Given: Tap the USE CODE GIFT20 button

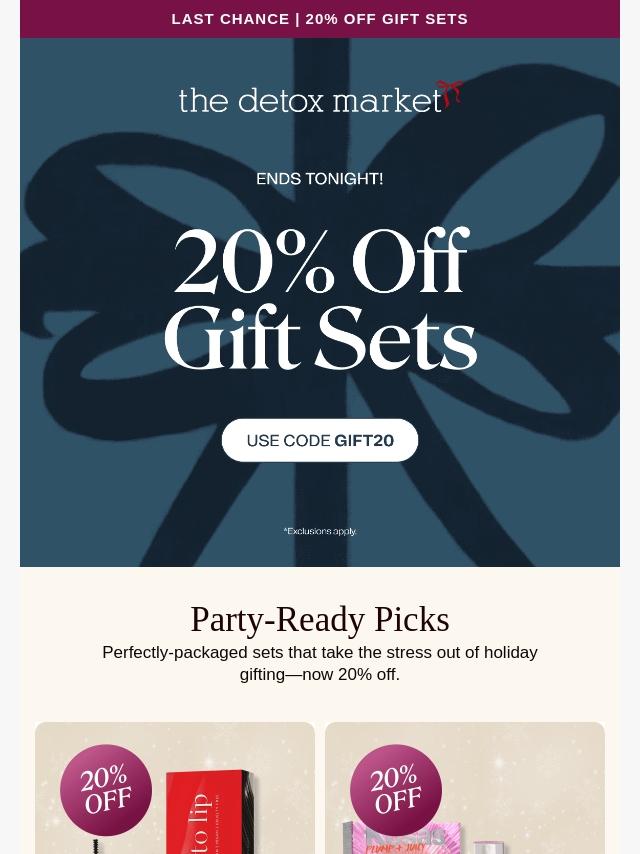Looking at the screenshot, I should pyautogui.click(x=320, y=440).
